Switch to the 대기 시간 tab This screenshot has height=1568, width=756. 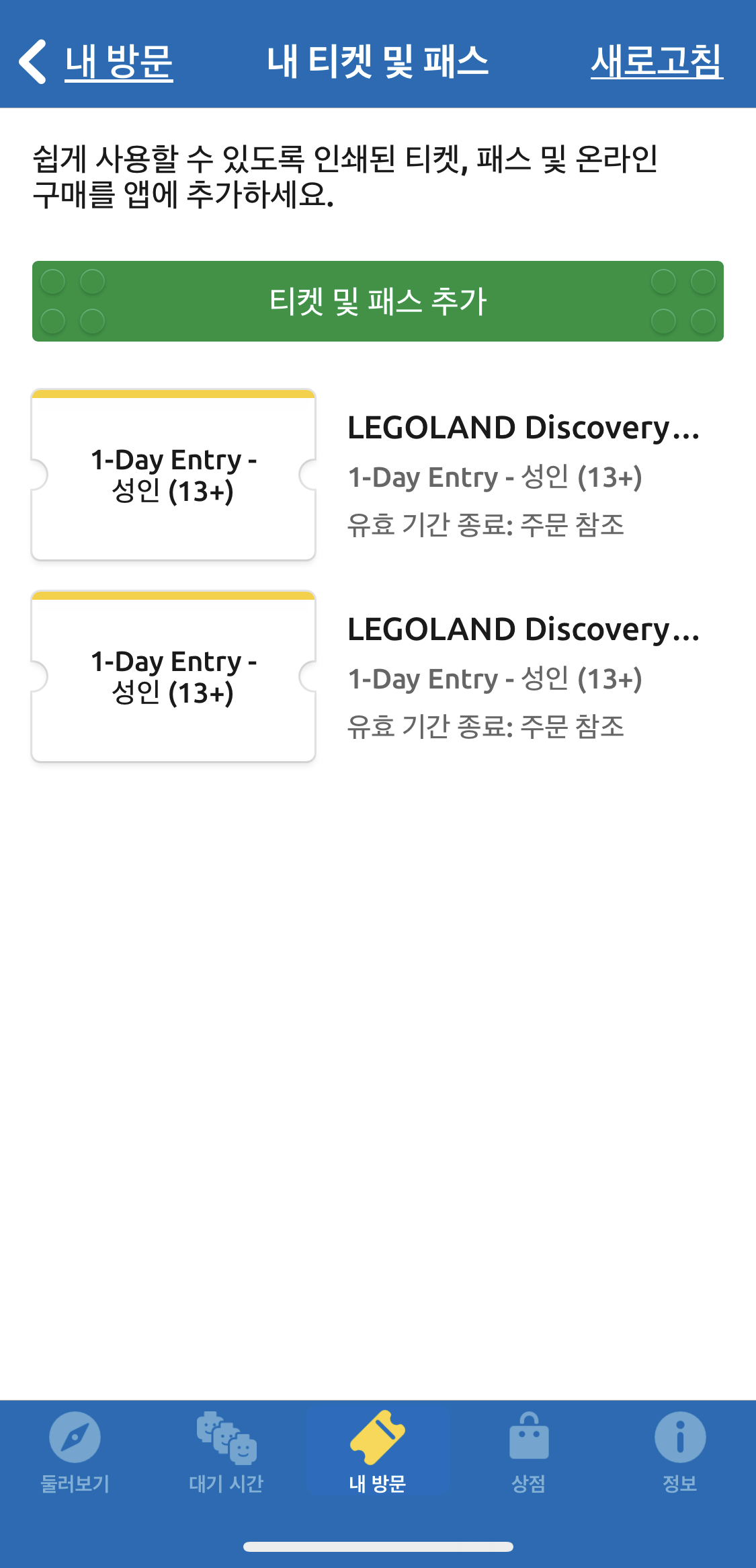pyautogui.click(x=226, y=1451)
